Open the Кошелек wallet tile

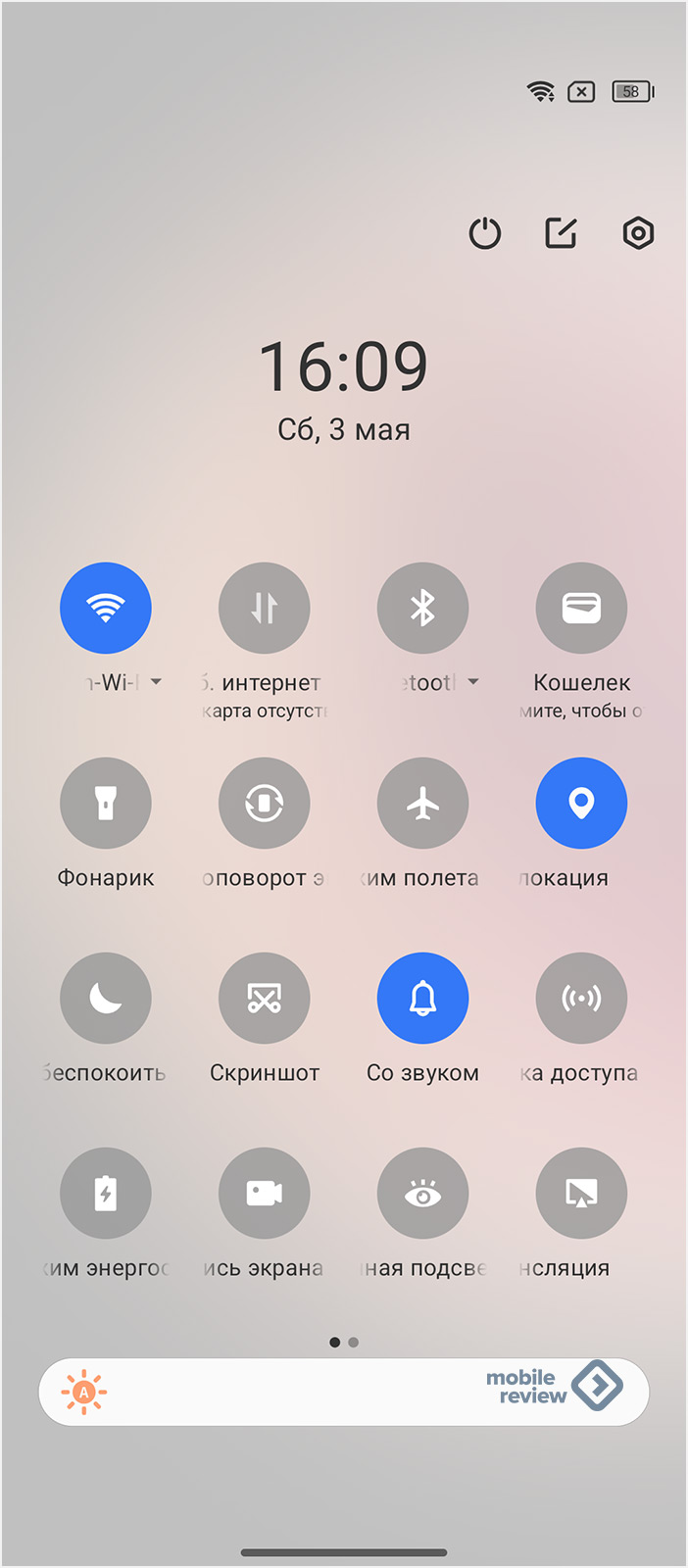coord(581,608)
